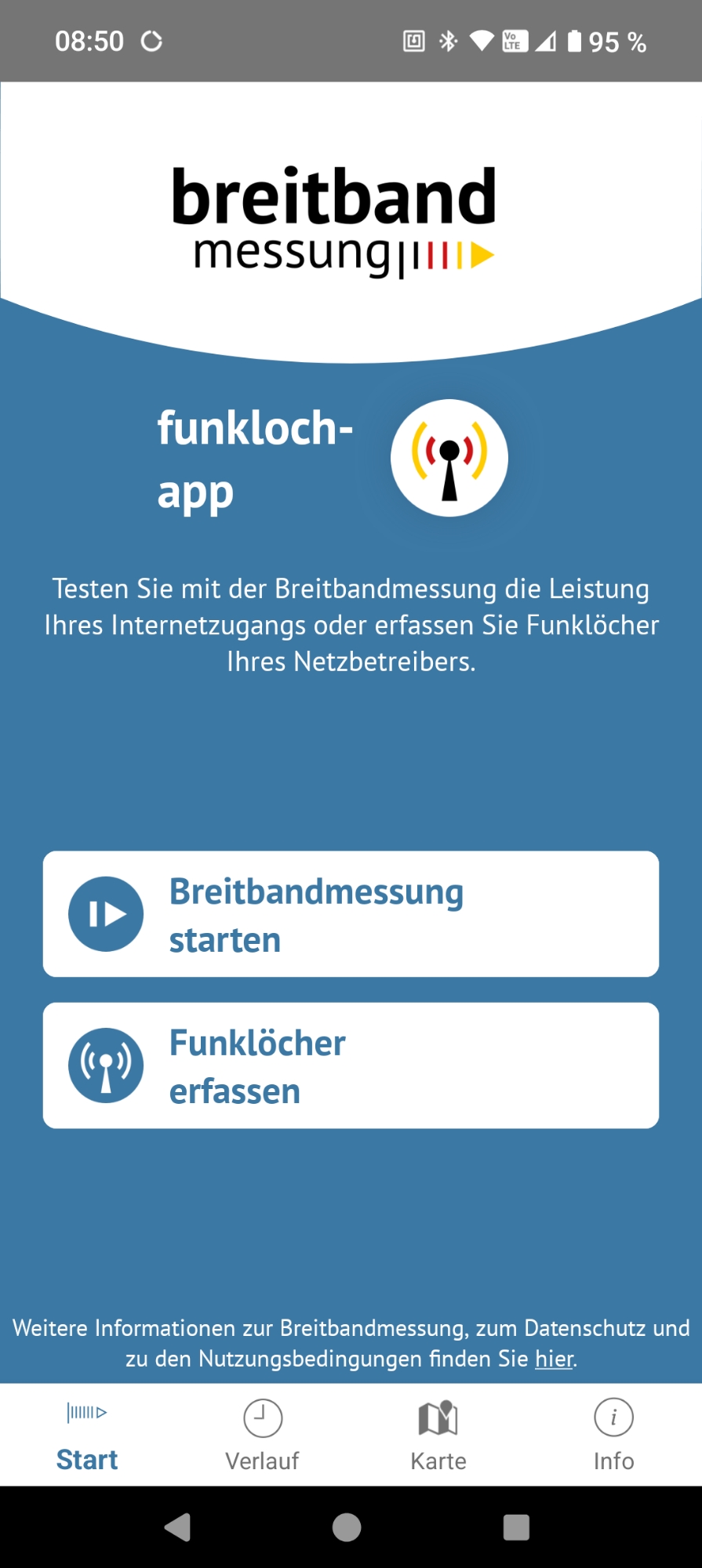This screenshot has height=1568, width=702.
Task: Go to the home screen
Action: tap(347, 1527)
